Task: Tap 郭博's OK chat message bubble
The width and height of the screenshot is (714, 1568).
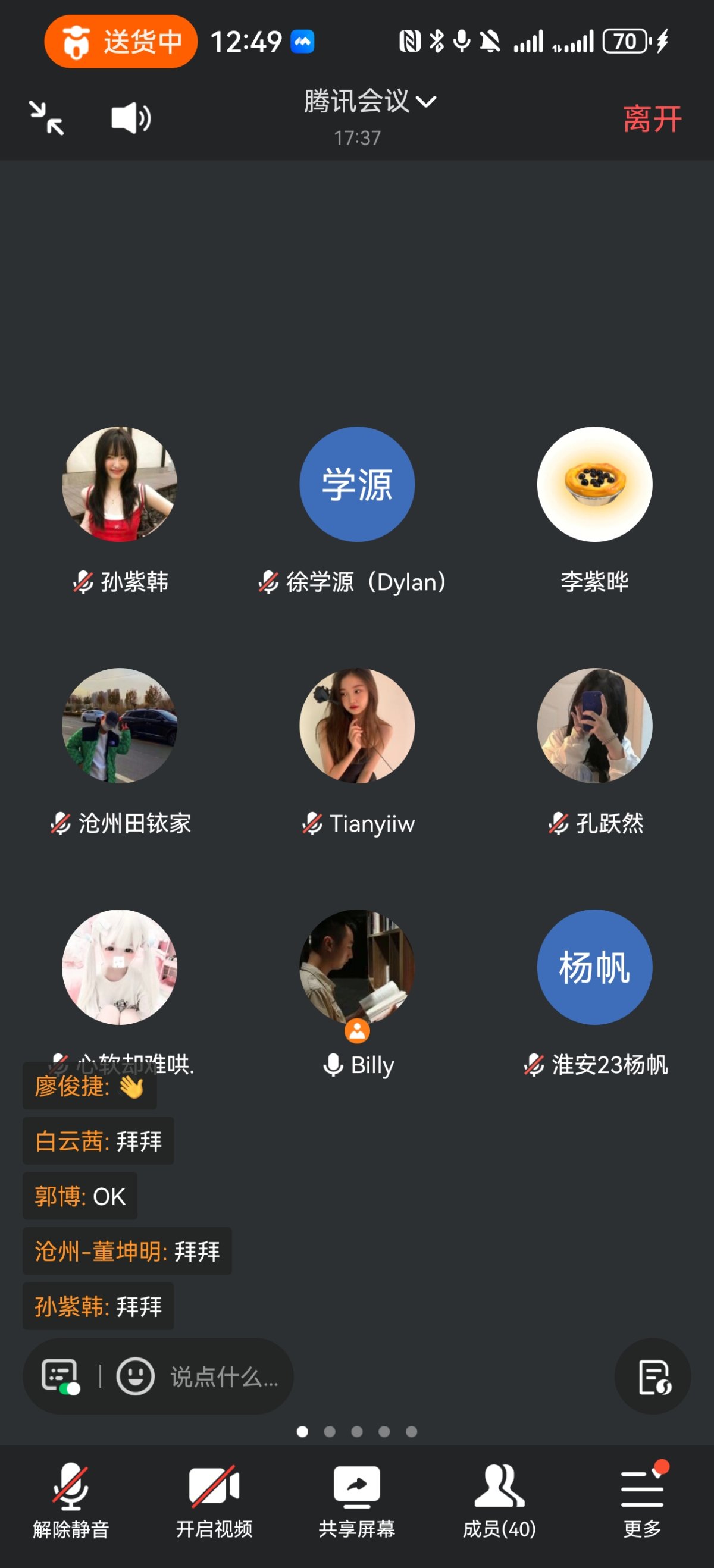Action: [x=80, y=1195]
